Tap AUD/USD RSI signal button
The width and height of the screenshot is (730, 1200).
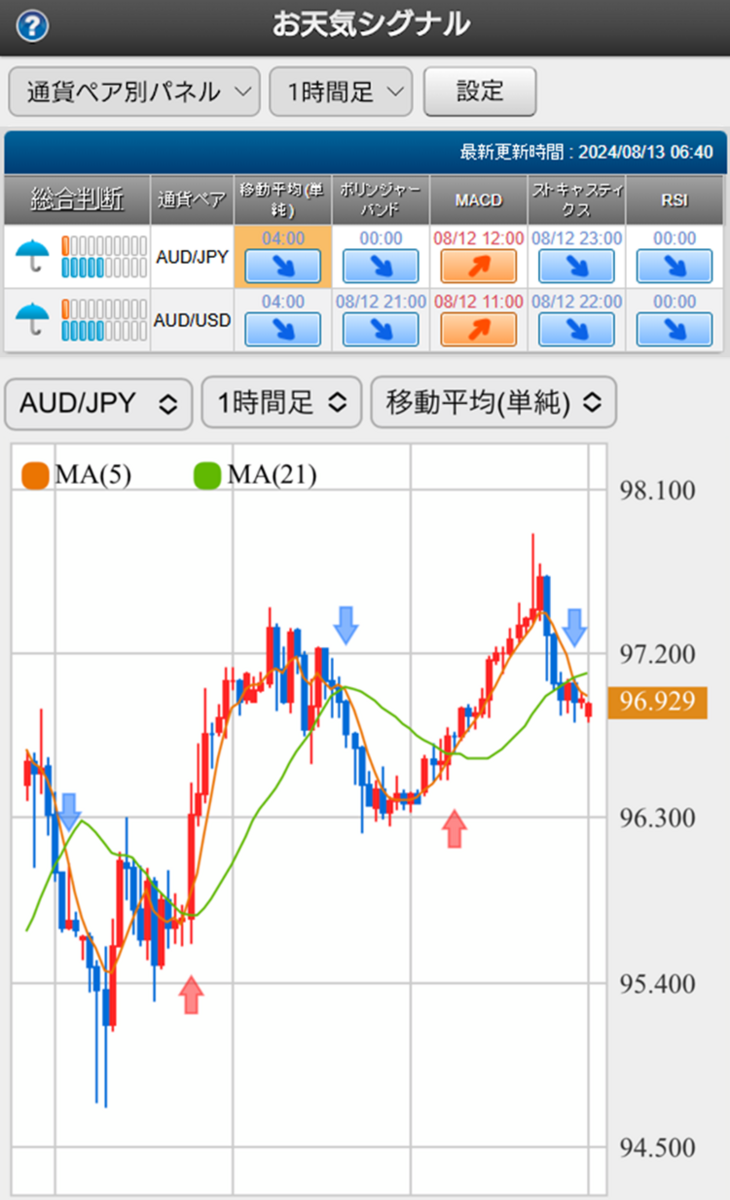pyautogui.click(x=674, y=329)
